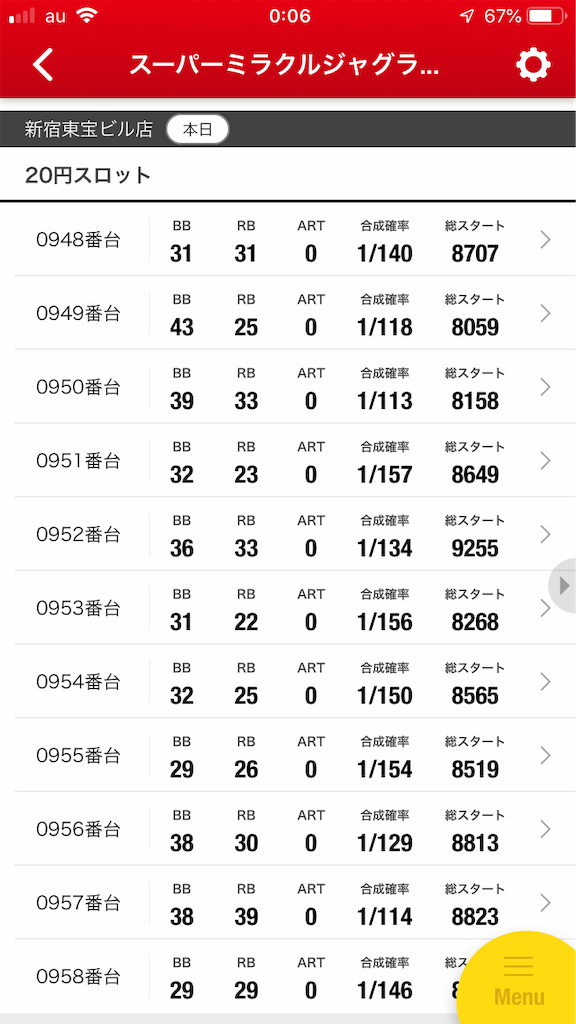576x1024 pixels.
Task: View data for 0956番台
Action: (x=288, y=830)
